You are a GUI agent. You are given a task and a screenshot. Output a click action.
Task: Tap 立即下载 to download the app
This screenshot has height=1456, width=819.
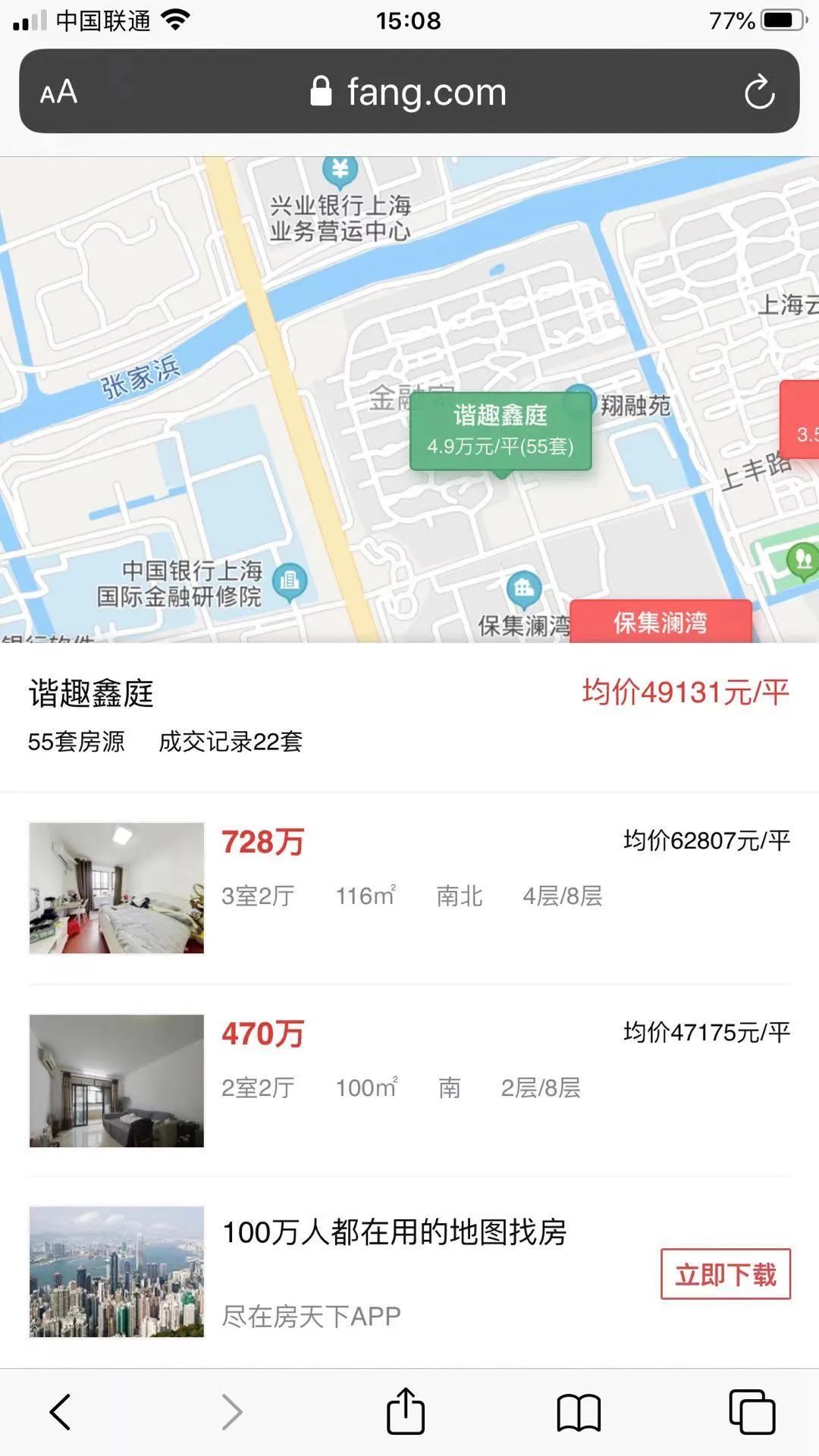click(x=725, y=1274)
